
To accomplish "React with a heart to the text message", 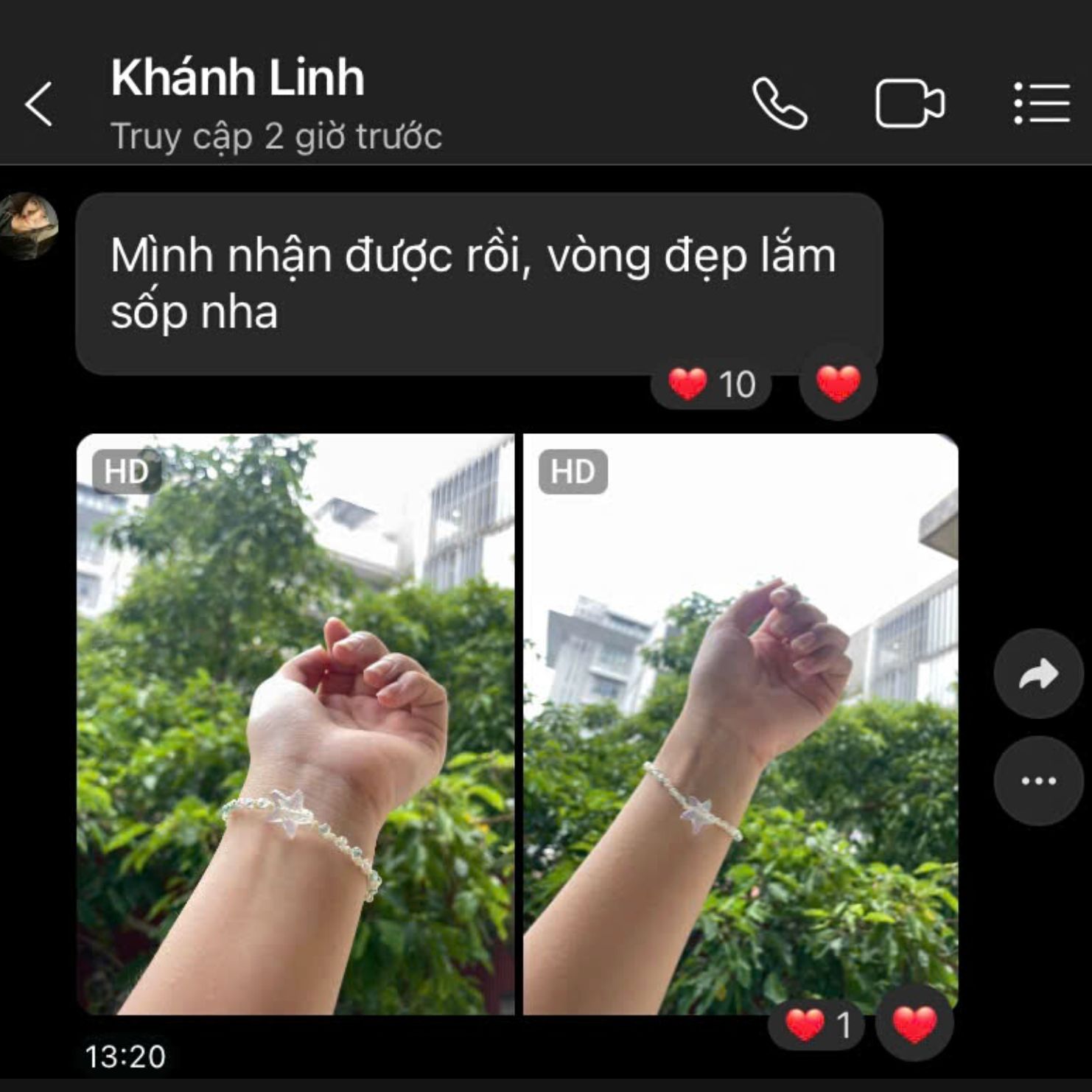I will tap(838, 384).
